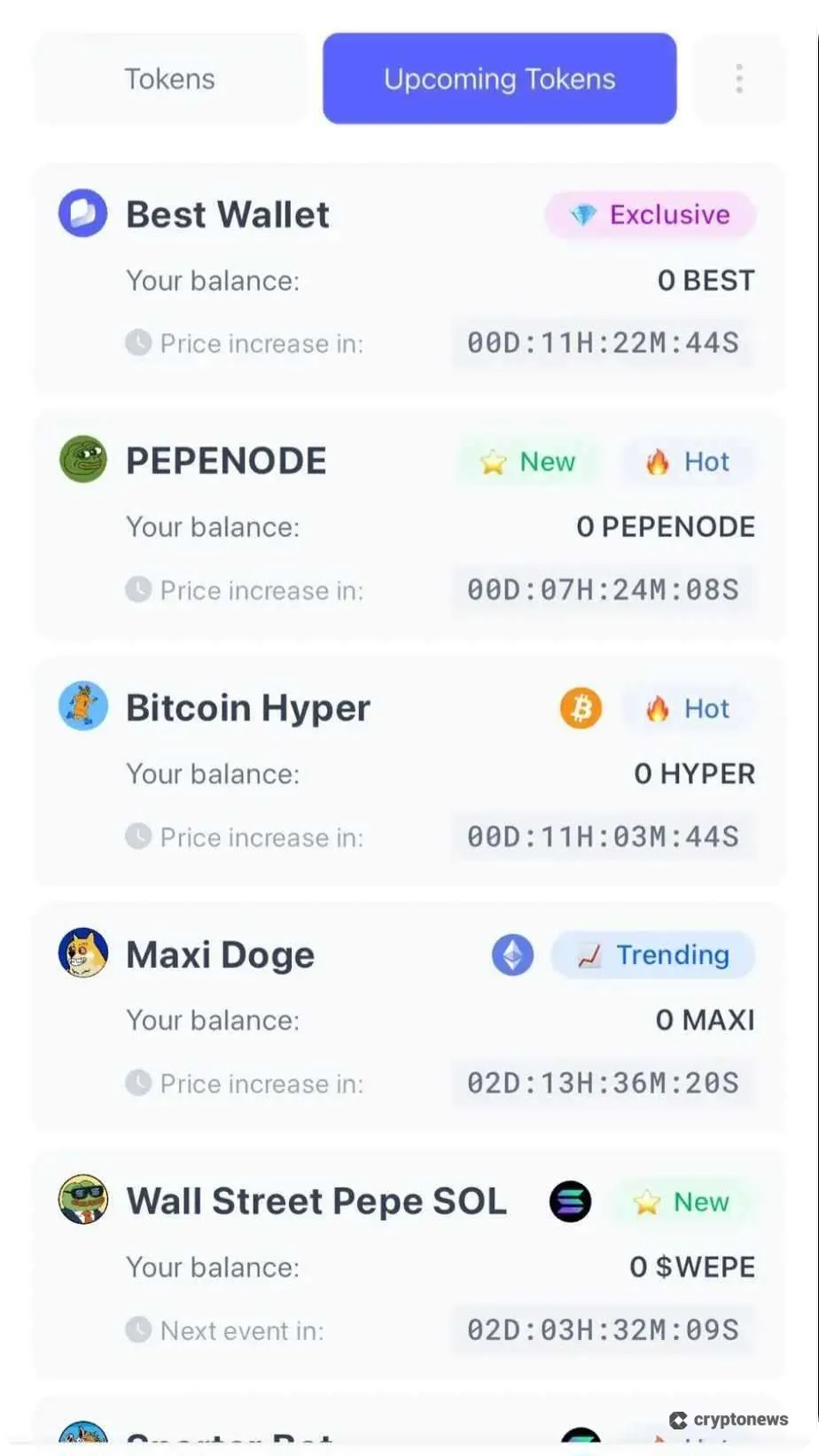Expand the Best Wallet token card
The width and height of the screenshot is (819, 1456).
point(409,276)
